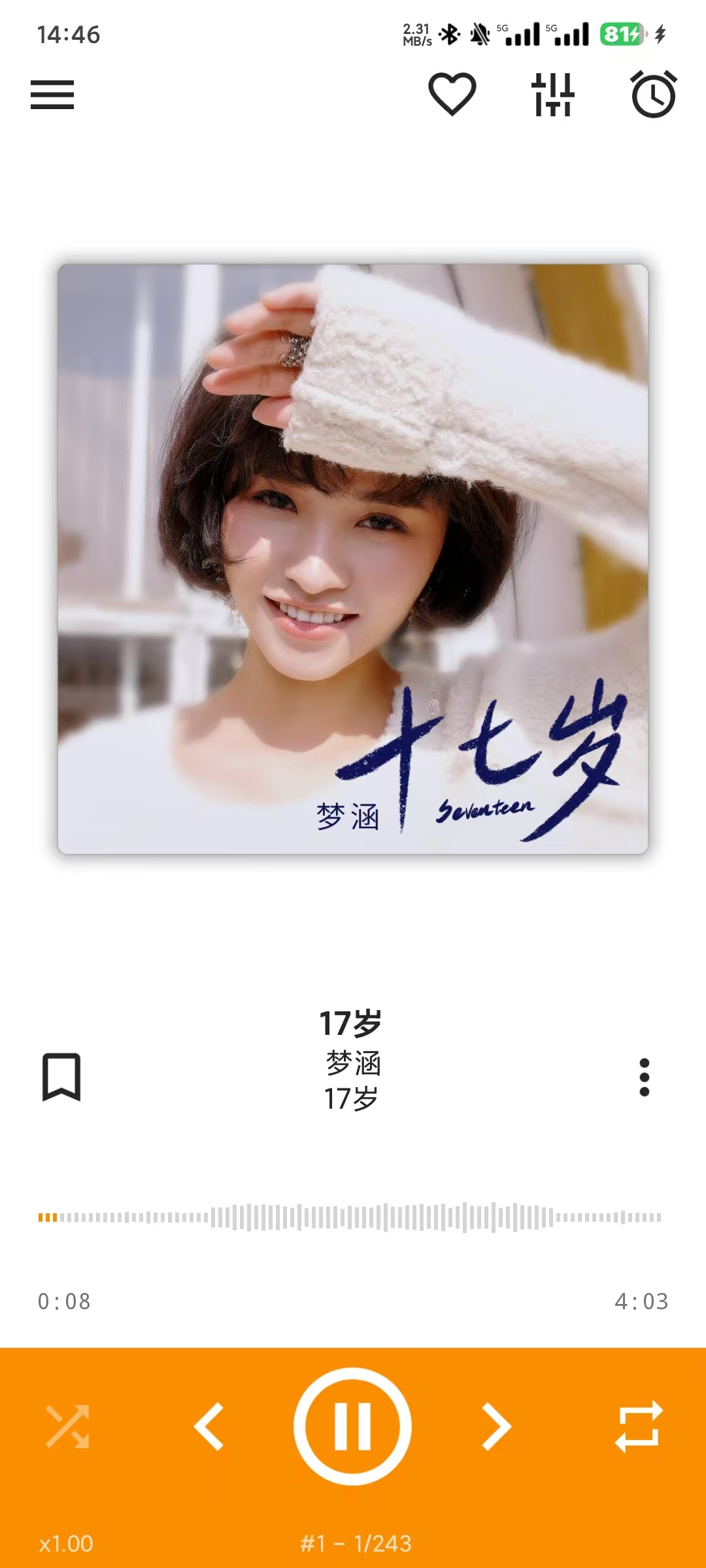Viewport: 706px width, 1568px height.
Task: Bookmark the current playback position
Action: pyautogui.click(x=61, y=1077)
